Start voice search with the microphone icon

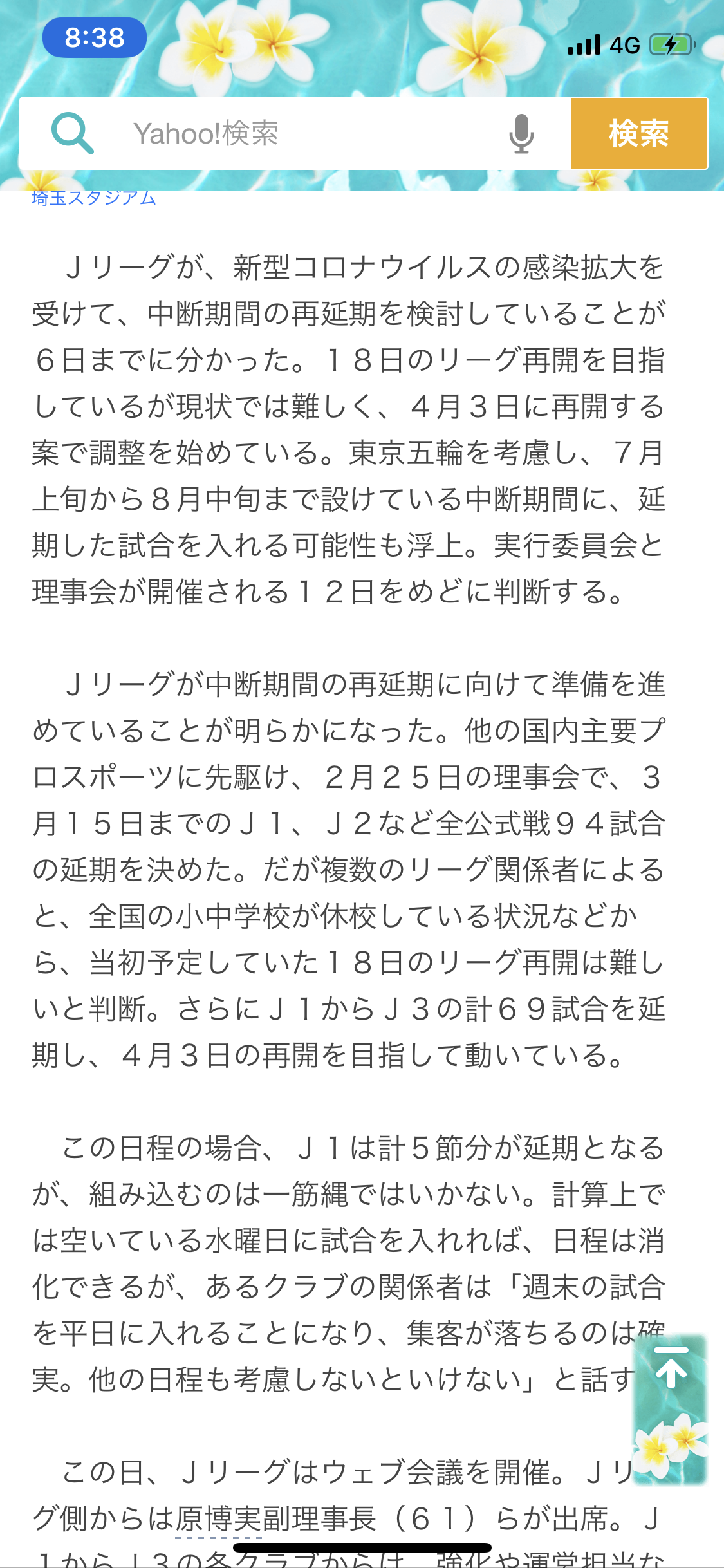pyautogui.click(x=521, y=134)
